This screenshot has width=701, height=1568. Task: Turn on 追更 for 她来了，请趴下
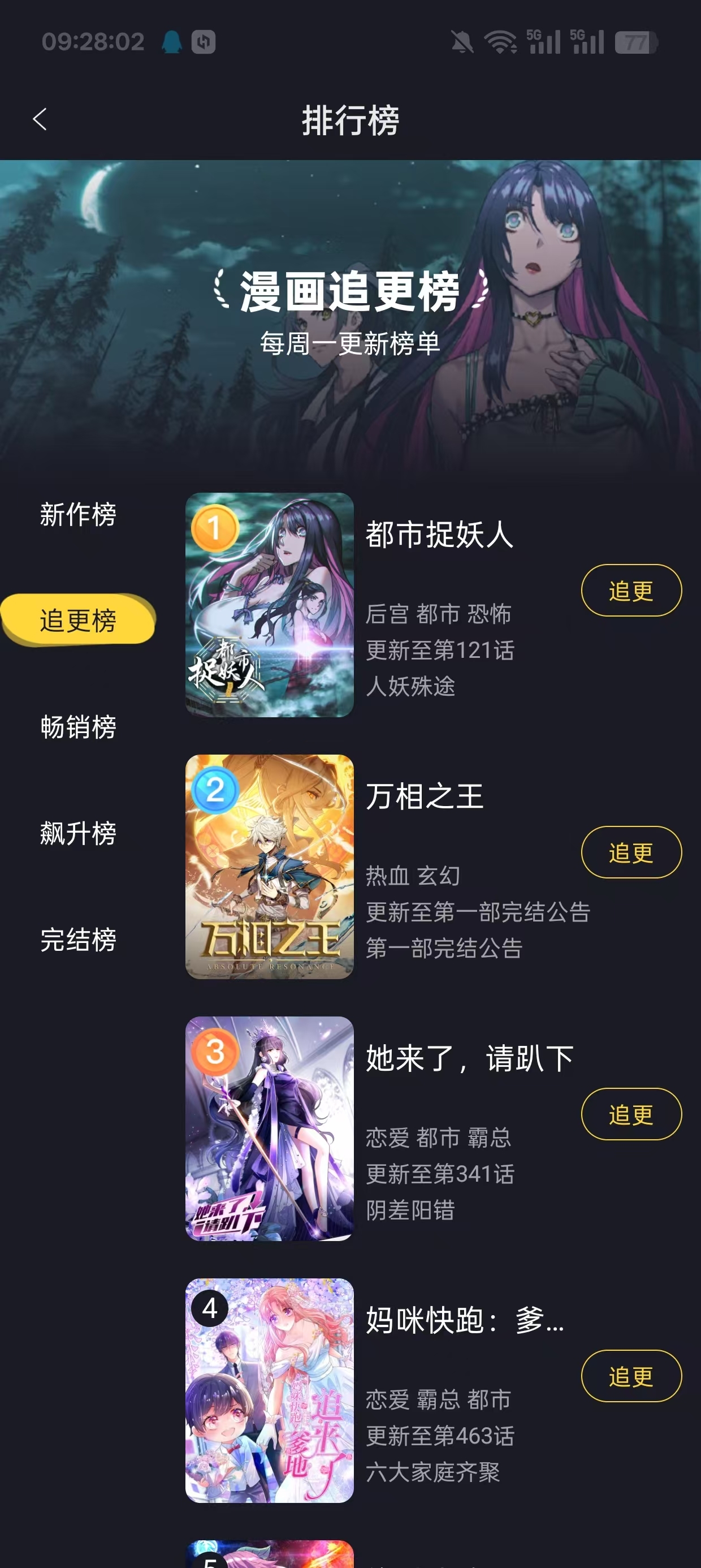(631, 1114)
